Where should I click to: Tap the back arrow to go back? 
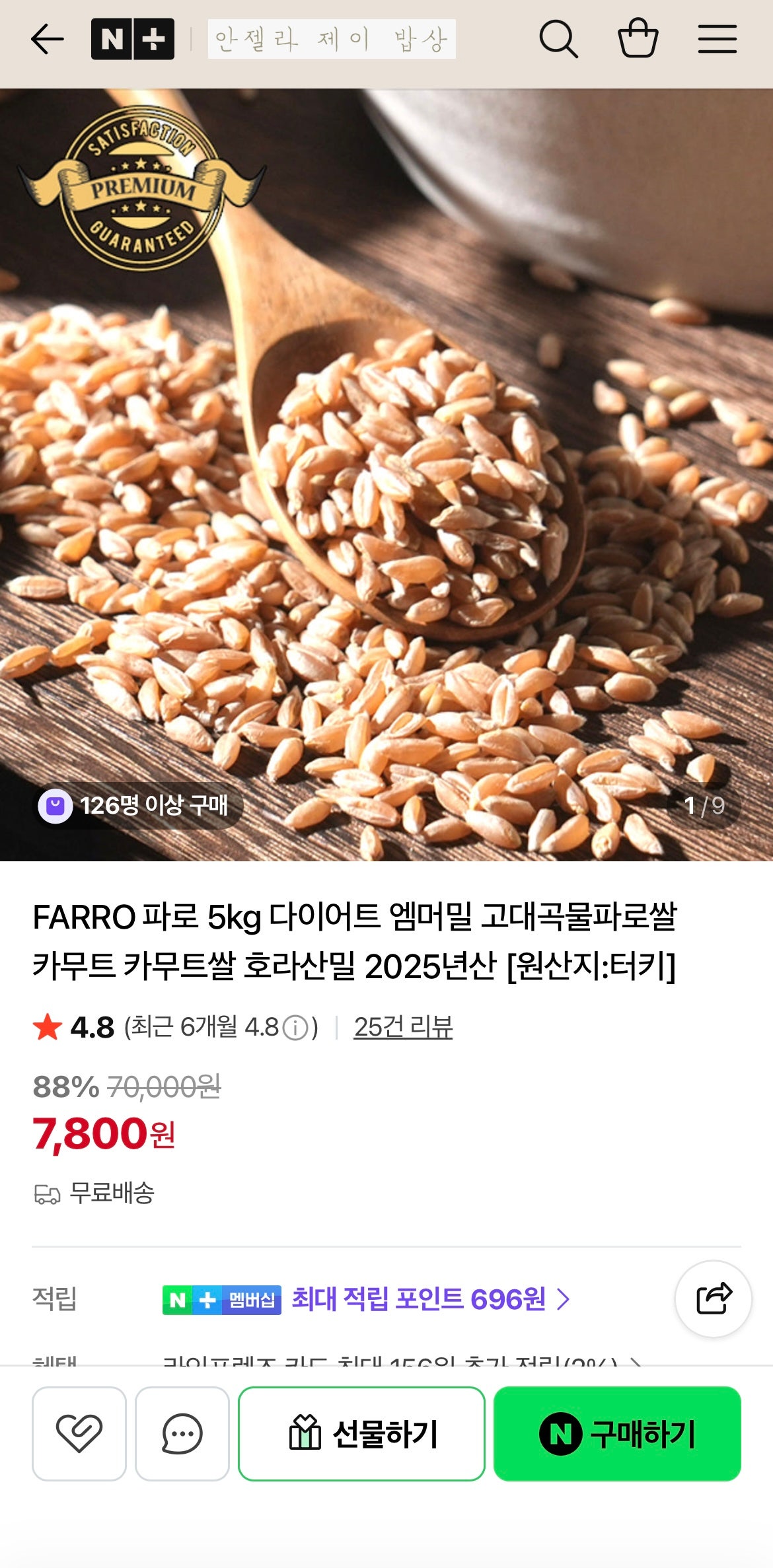tap(45, 38)
